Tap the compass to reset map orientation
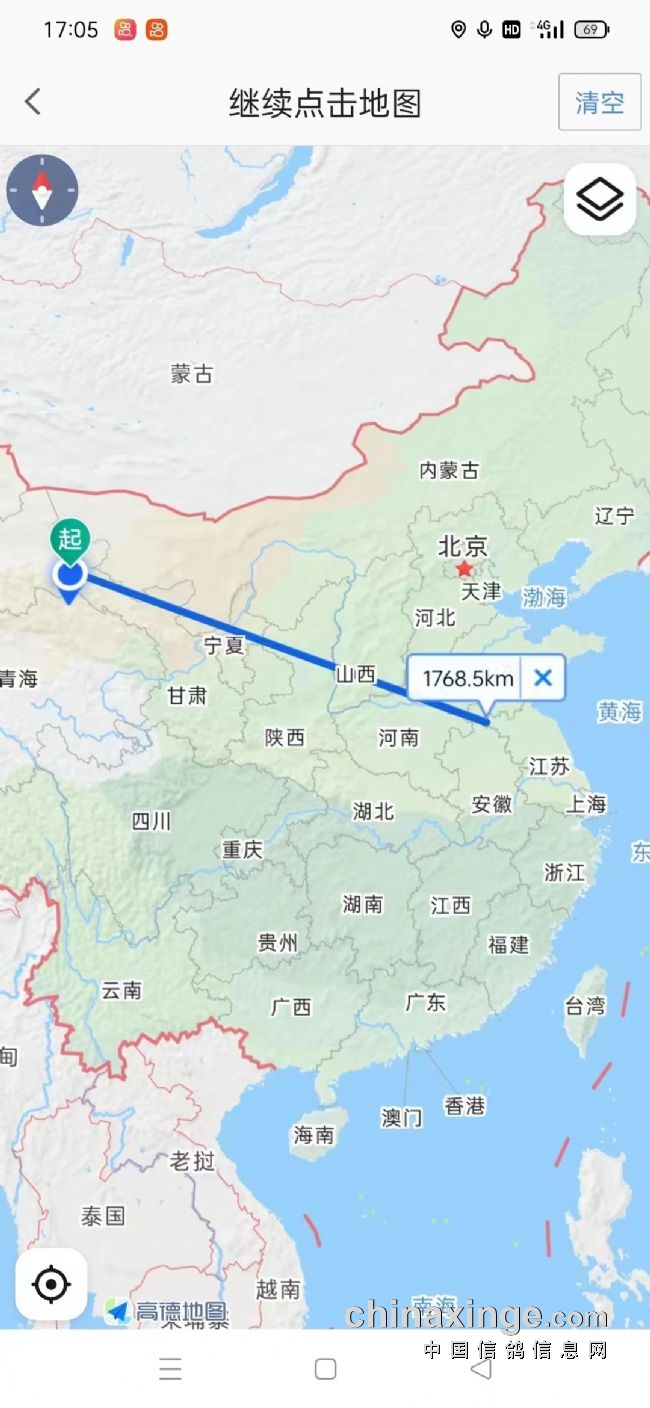The image size is (650, 1408). click(42, 190)
